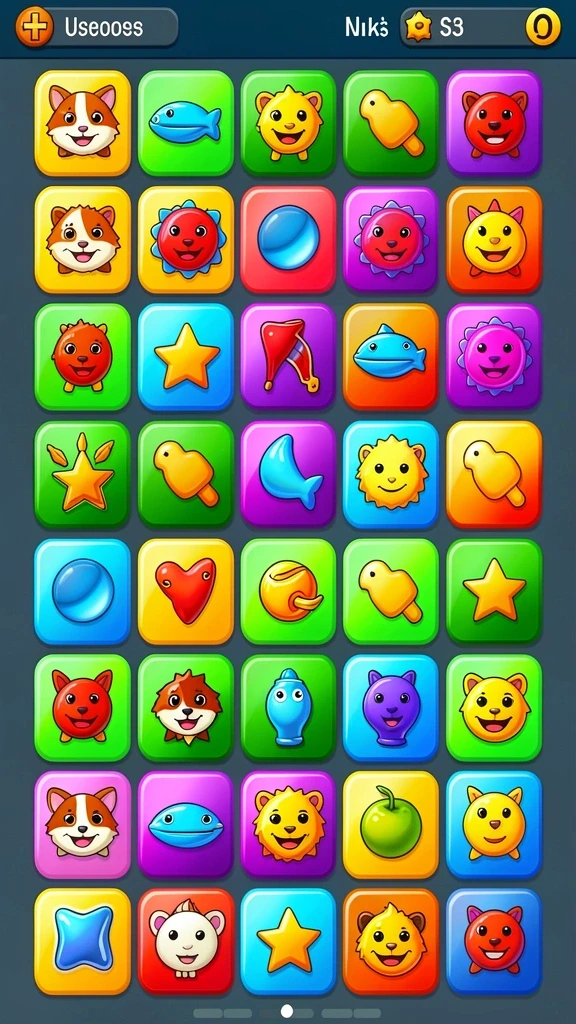Tap the corgi tile on pink background

click(x=82, y=825)
